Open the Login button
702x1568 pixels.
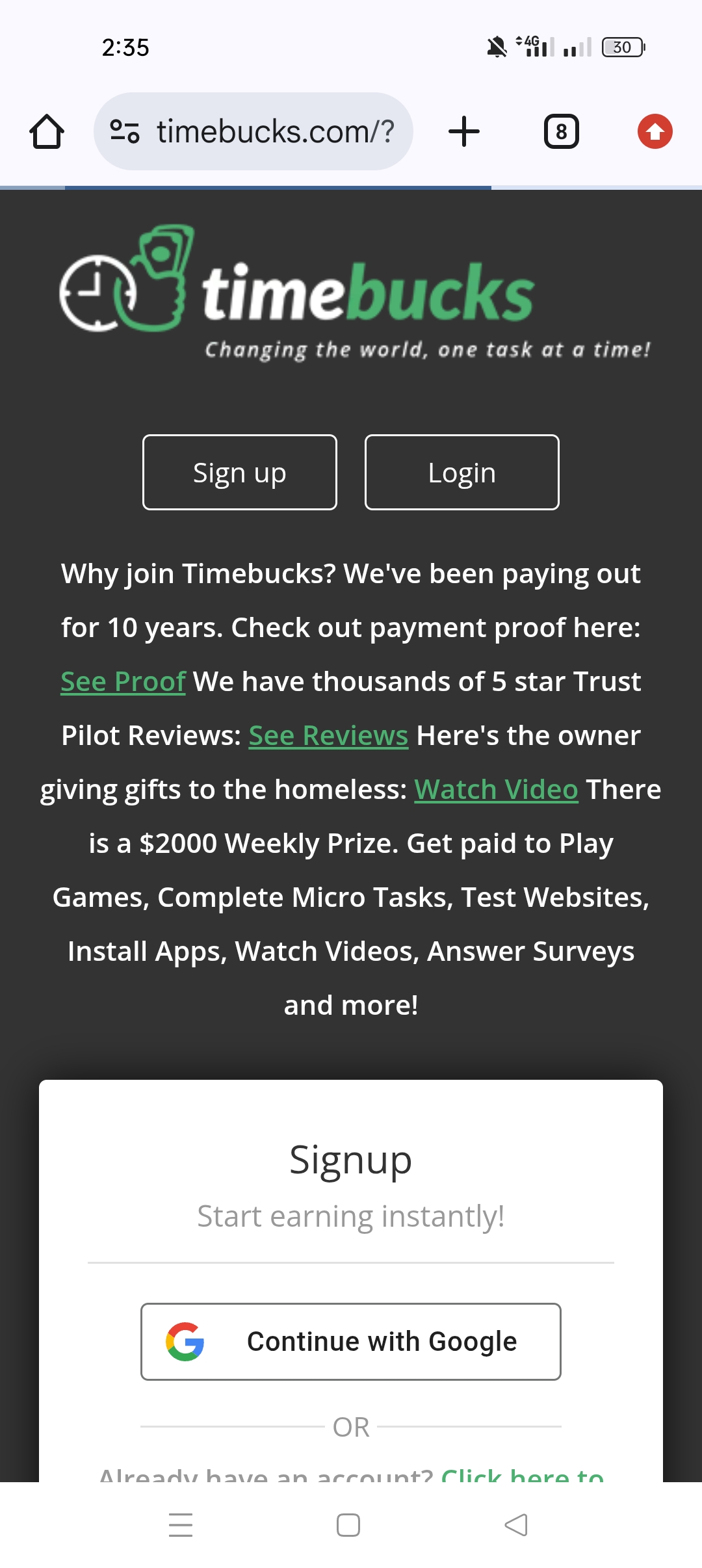coord(461,473)
